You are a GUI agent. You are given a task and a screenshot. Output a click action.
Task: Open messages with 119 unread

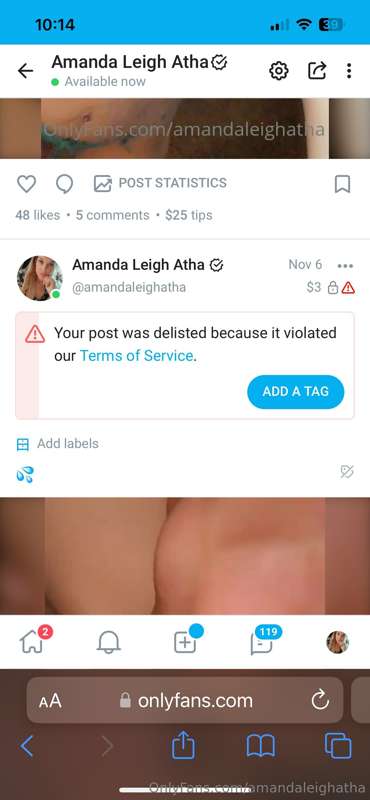pyautogui.click(x=261, y=642)
